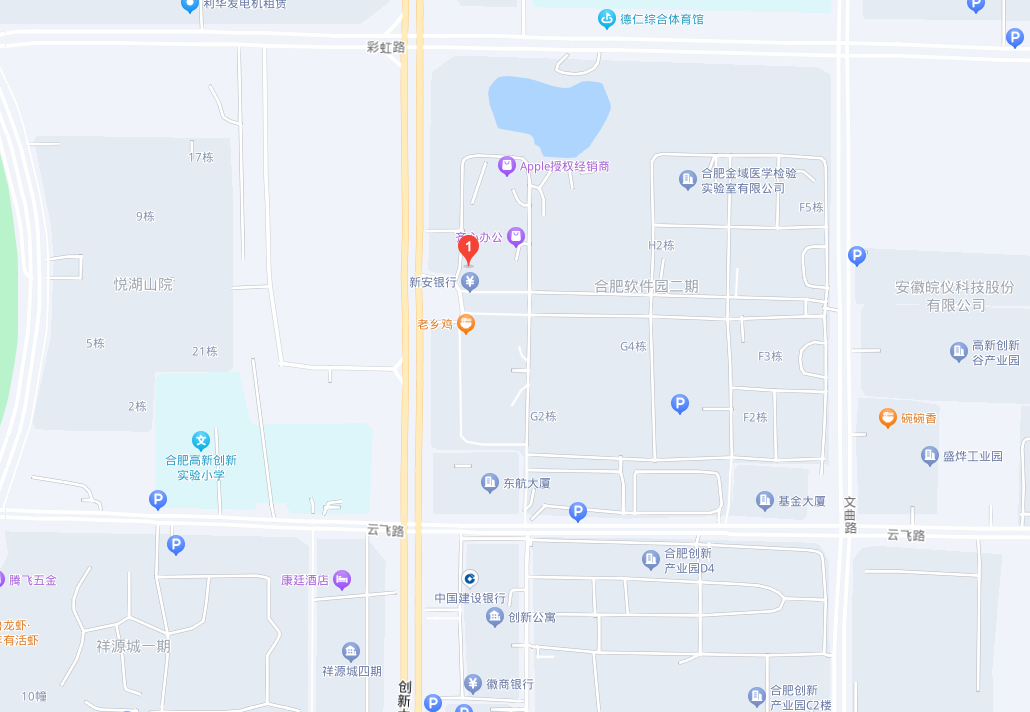Screen dimensions: 1030x712
Task: Tap the 创新公寓 apartment marker
Action: [x=495, y=617]
